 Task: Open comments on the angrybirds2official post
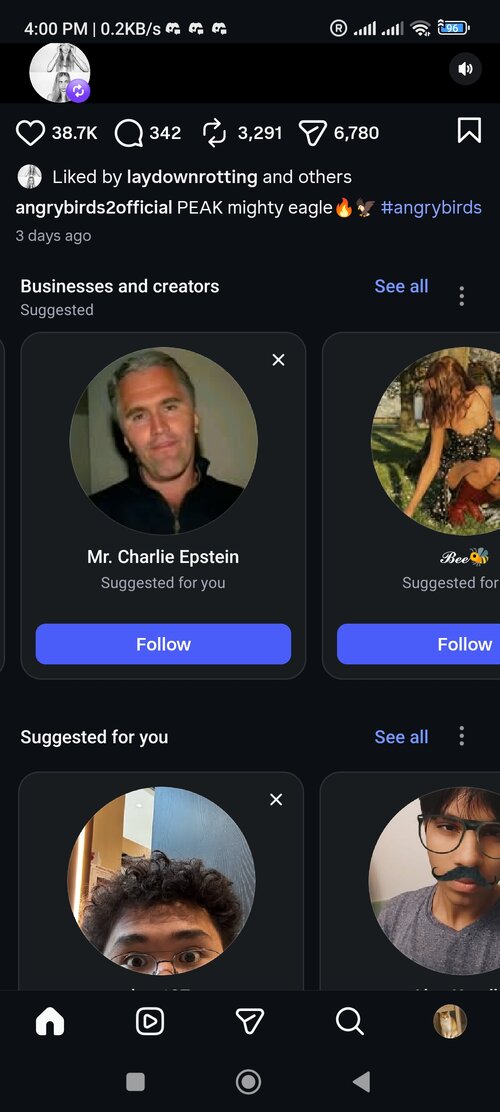click(128, 133)
